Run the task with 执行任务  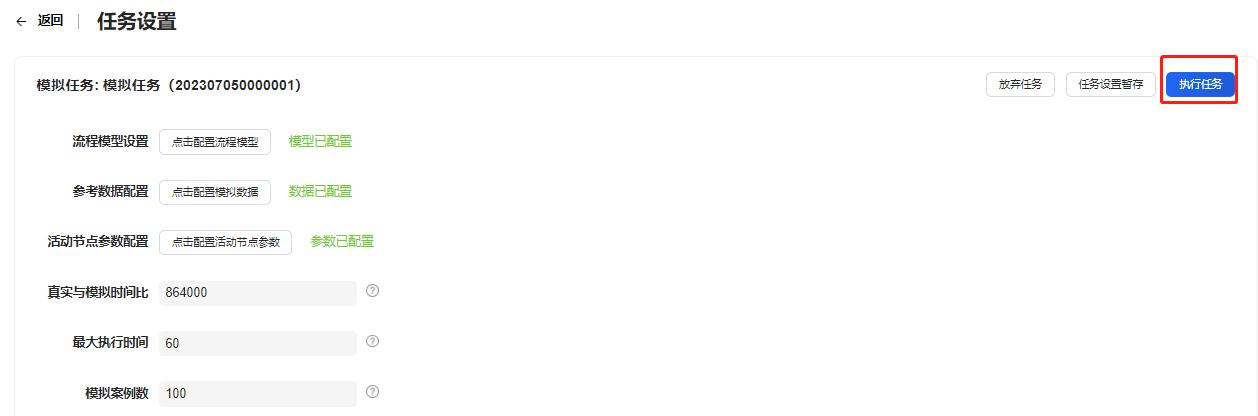tap(1200, 85)
